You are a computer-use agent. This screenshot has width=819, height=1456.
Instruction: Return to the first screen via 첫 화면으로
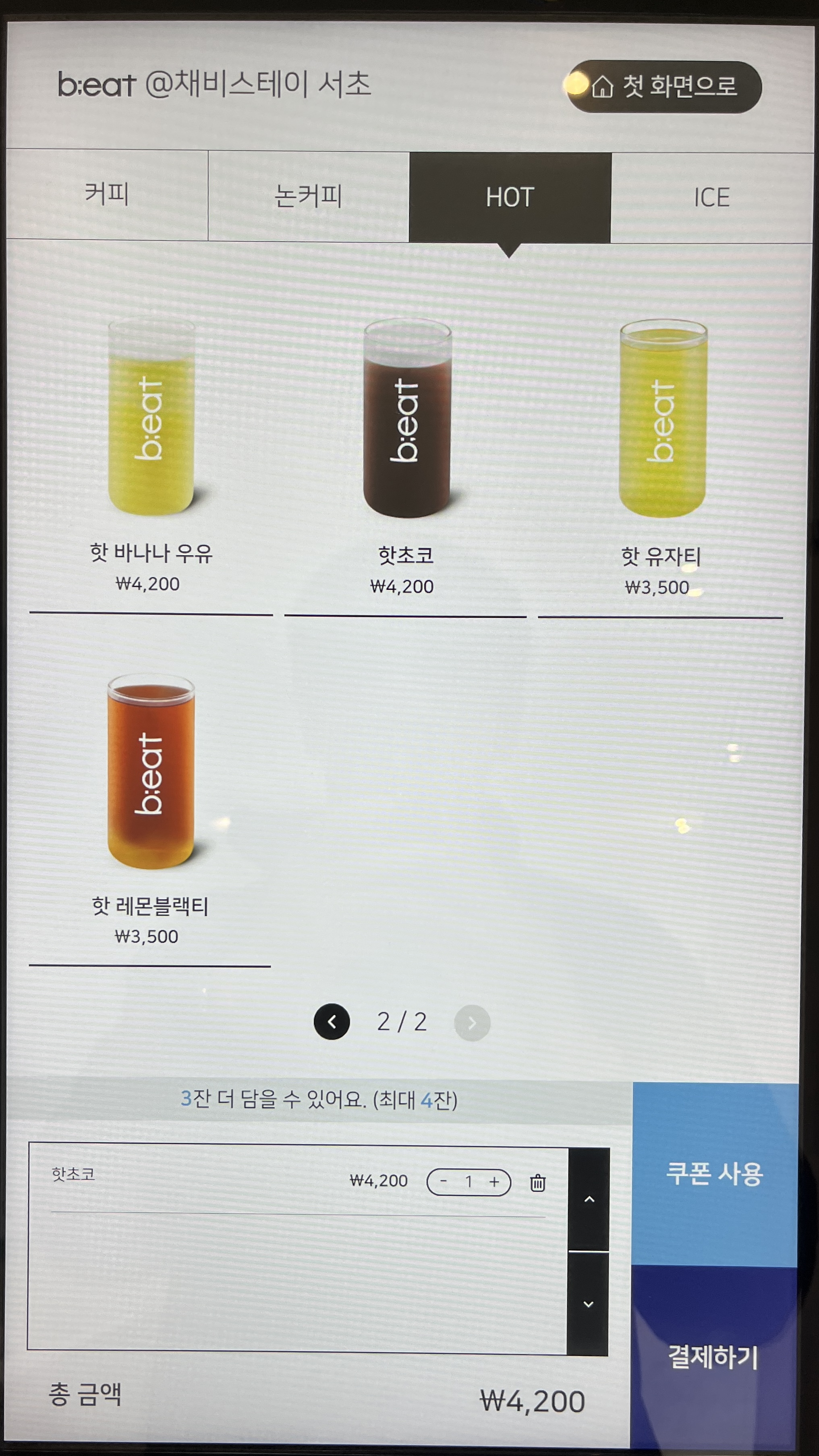(x=665, y=87)
